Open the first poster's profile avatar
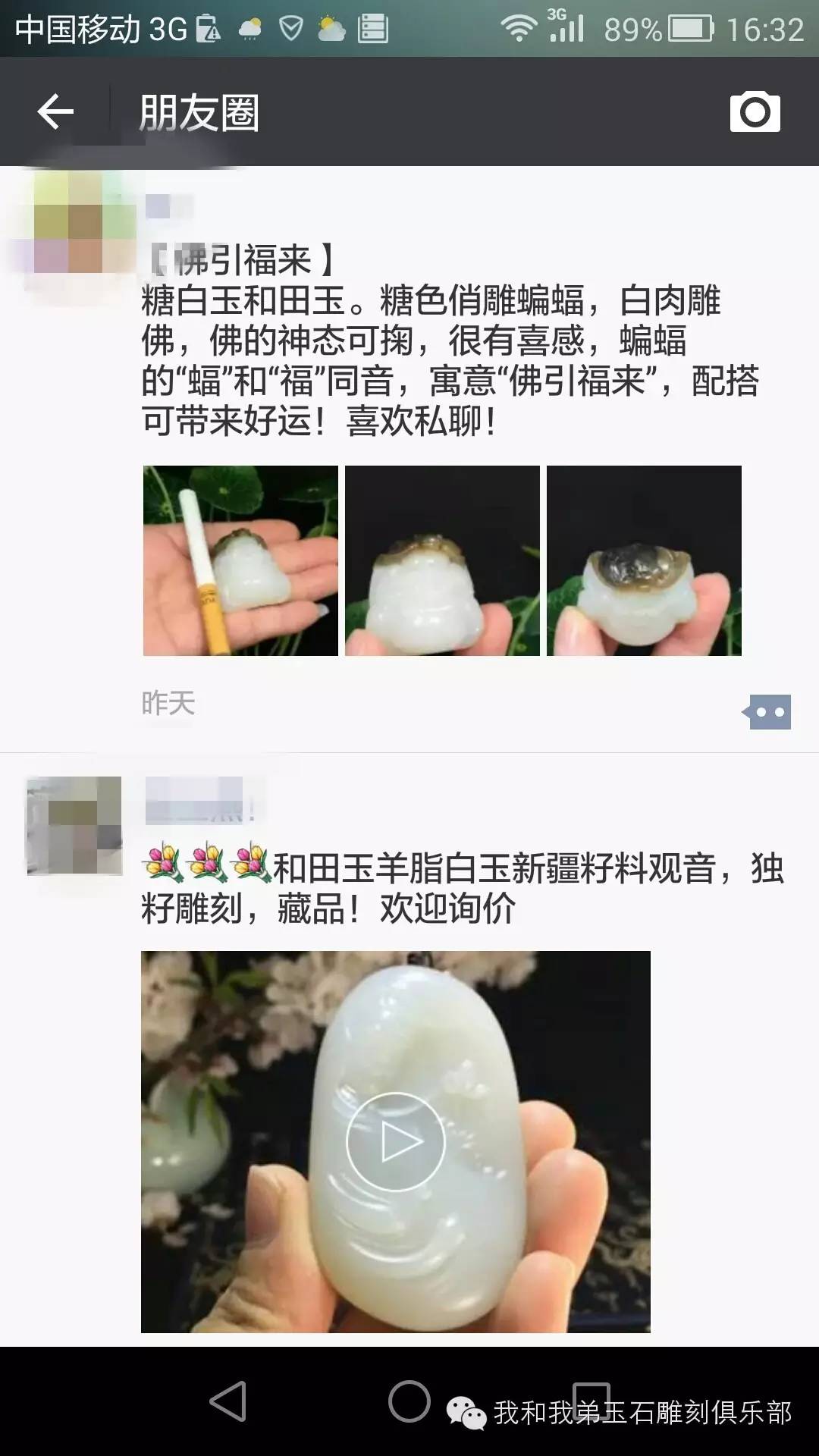Viewport: 819px width, 1456px height. (x=72, y=220)
